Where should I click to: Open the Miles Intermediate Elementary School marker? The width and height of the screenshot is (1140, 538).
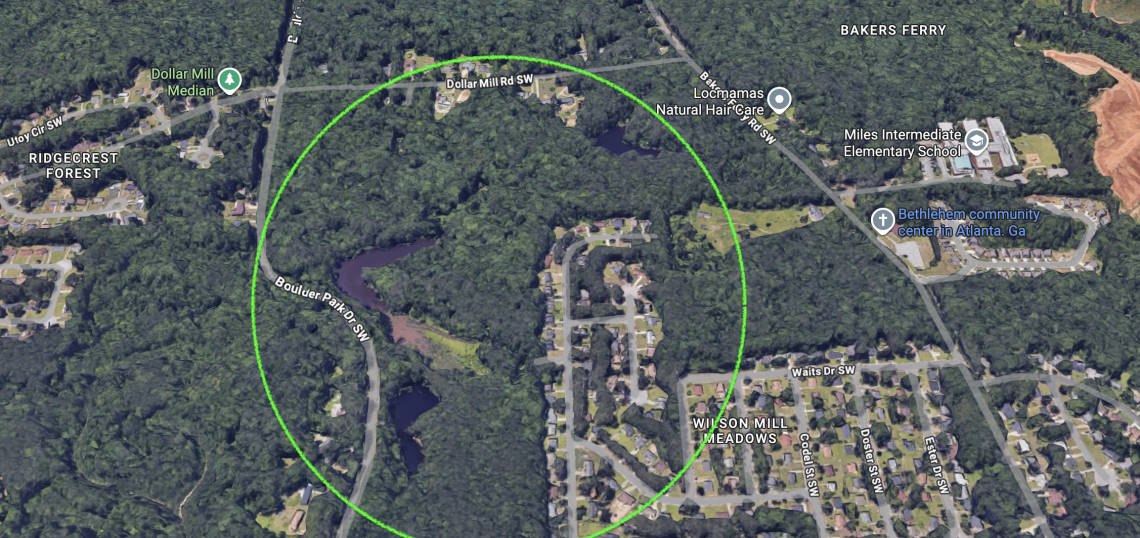[x=977, y=142]
